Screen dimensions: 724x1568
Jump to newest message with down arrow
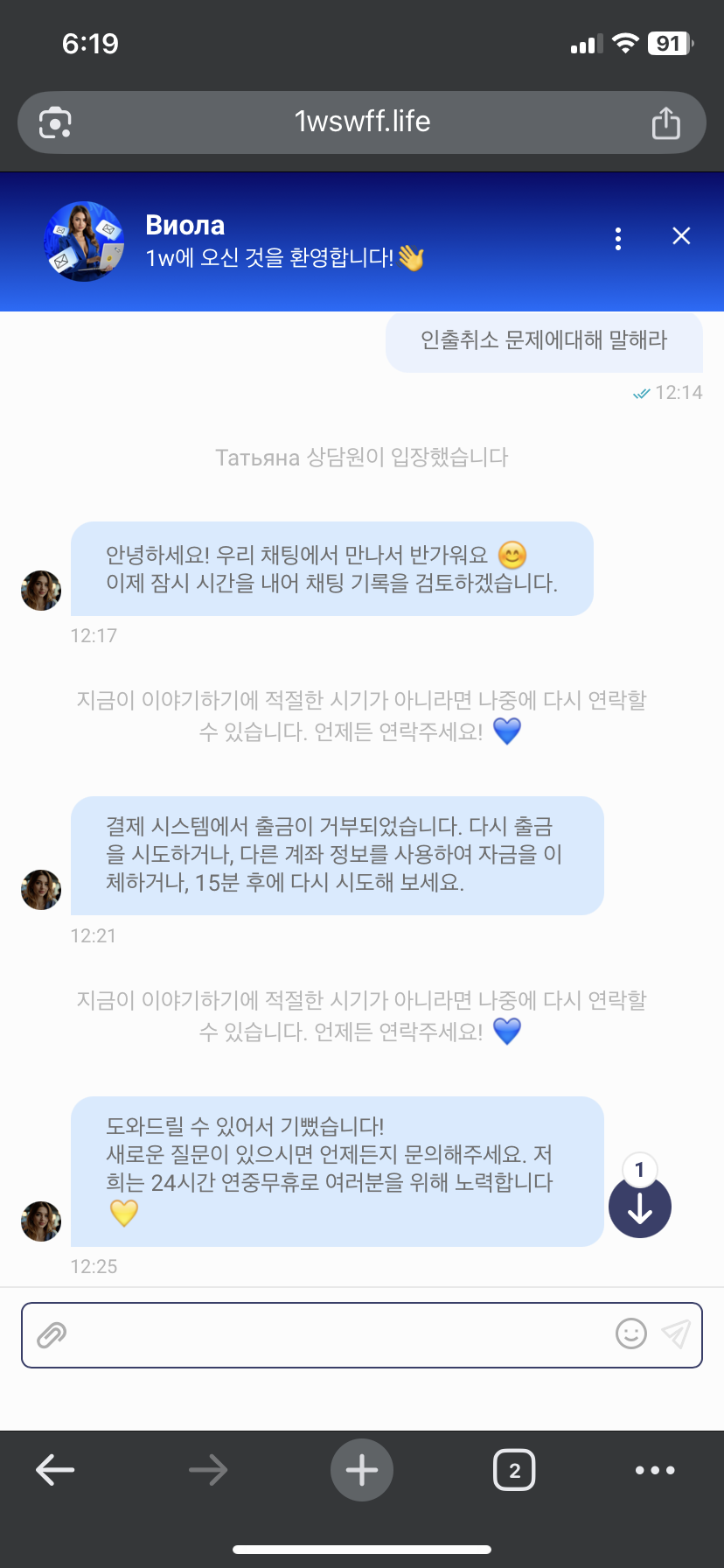640,1207
